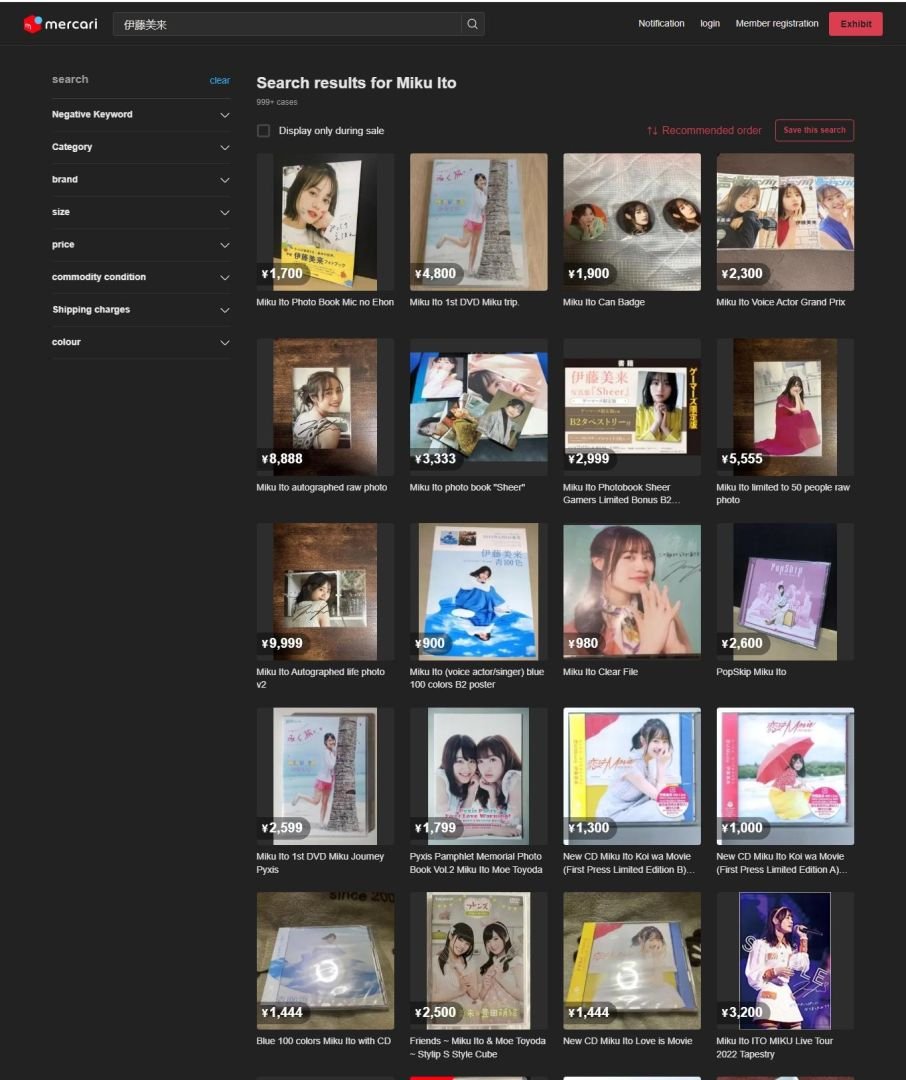Viewport: 906px width, 1080px height.
Task: Open Member registration
Action: click(776, 23)
